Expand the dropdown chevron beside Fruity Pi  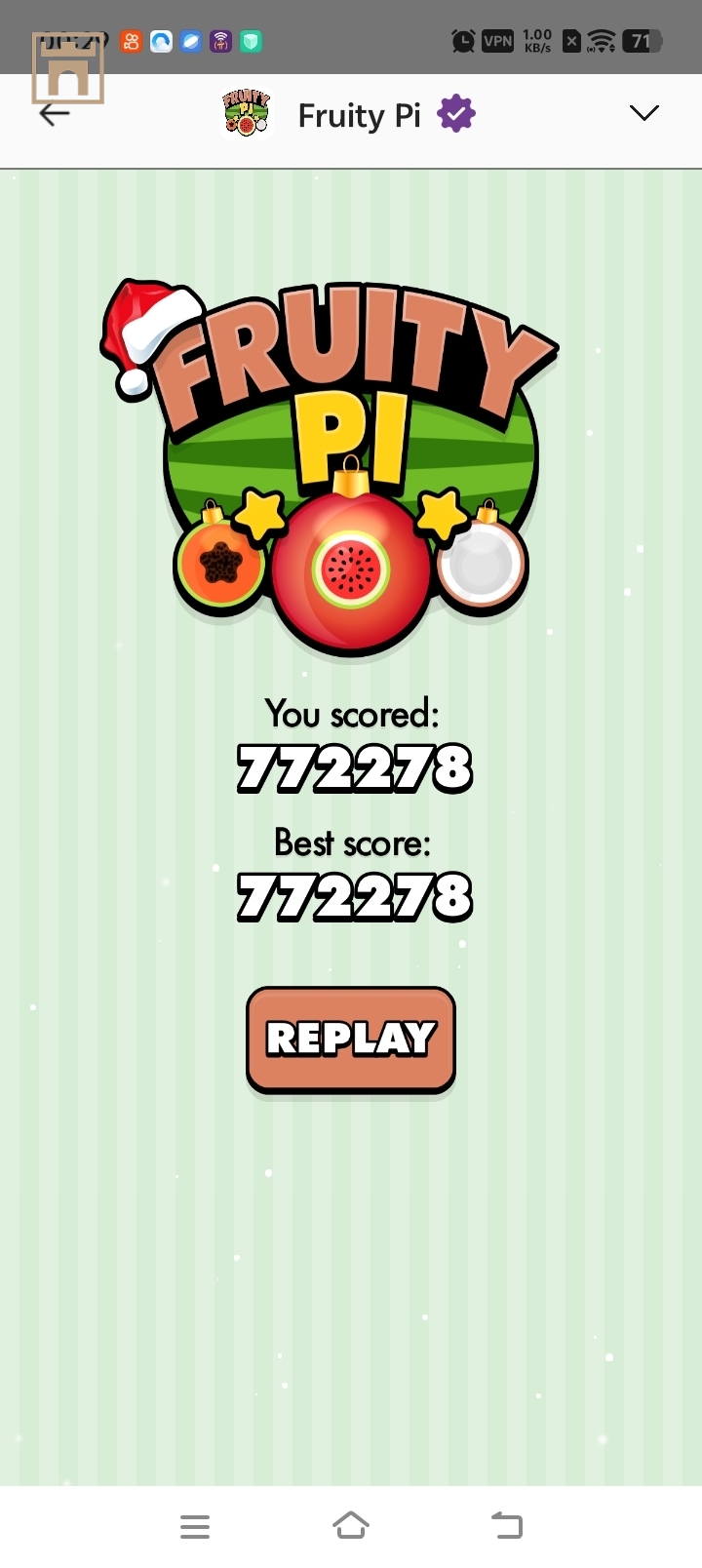[643, 114]
